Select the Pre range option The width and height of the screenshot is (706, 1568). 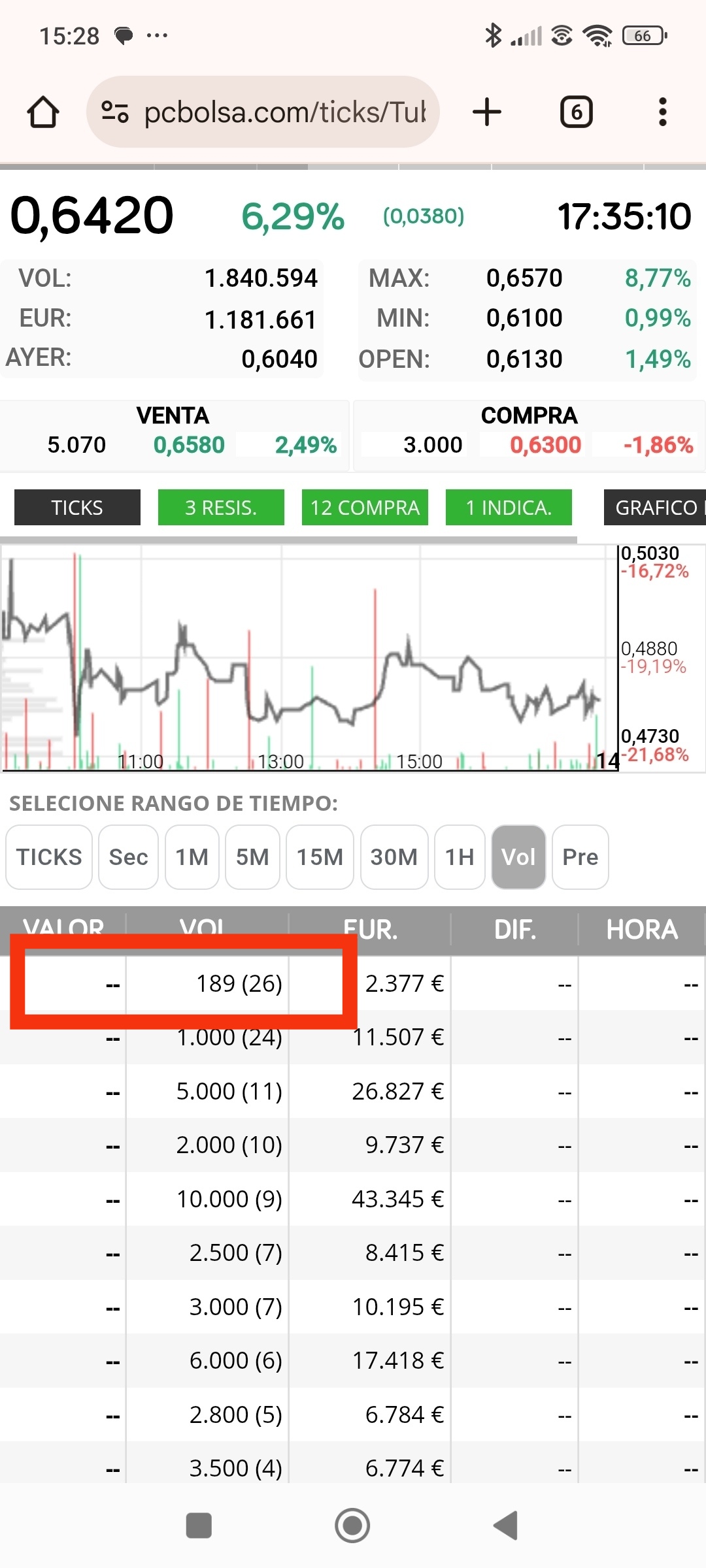tap(580, 857)
